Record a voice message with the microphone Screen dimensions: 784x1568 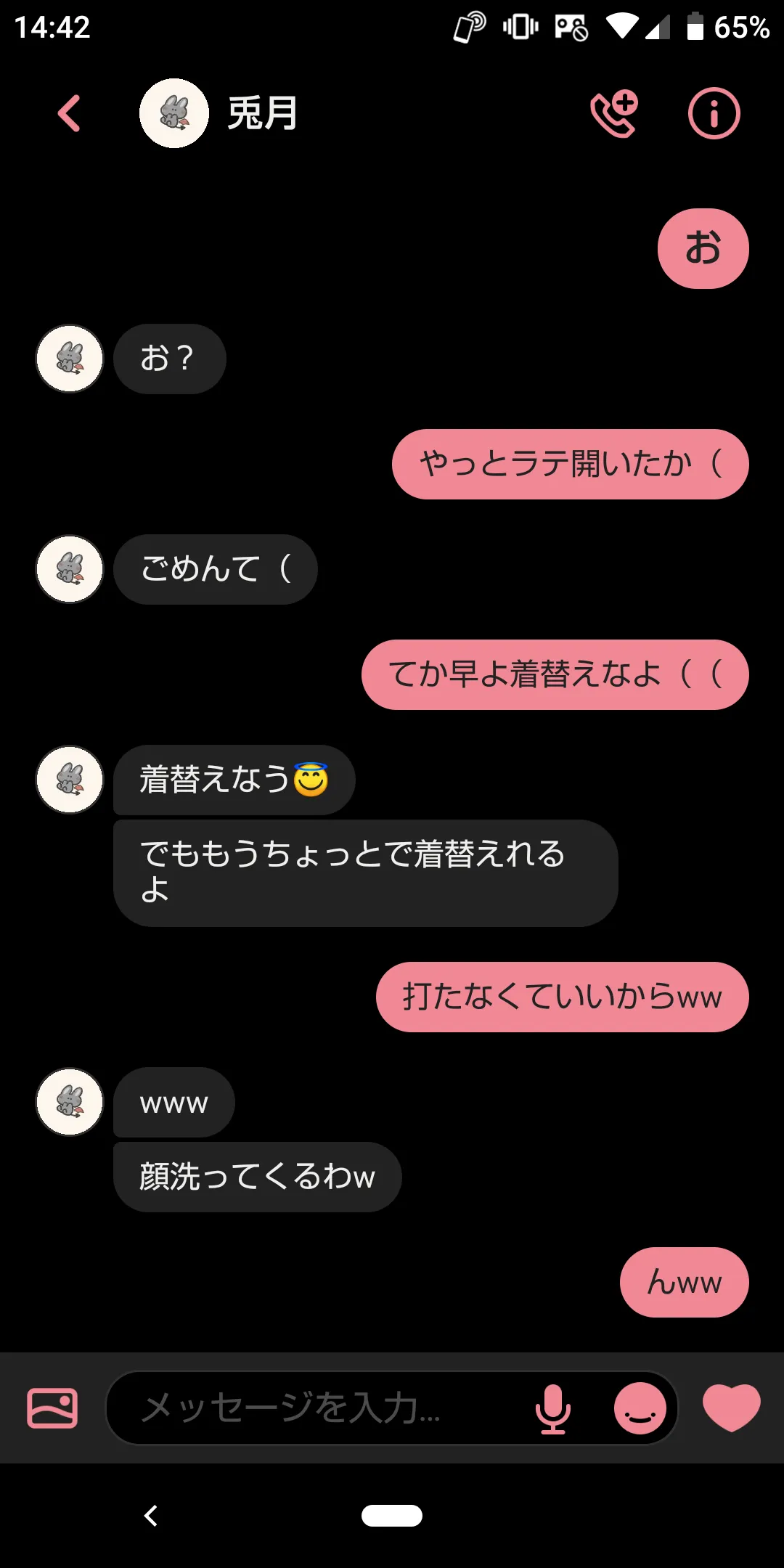553,1408
